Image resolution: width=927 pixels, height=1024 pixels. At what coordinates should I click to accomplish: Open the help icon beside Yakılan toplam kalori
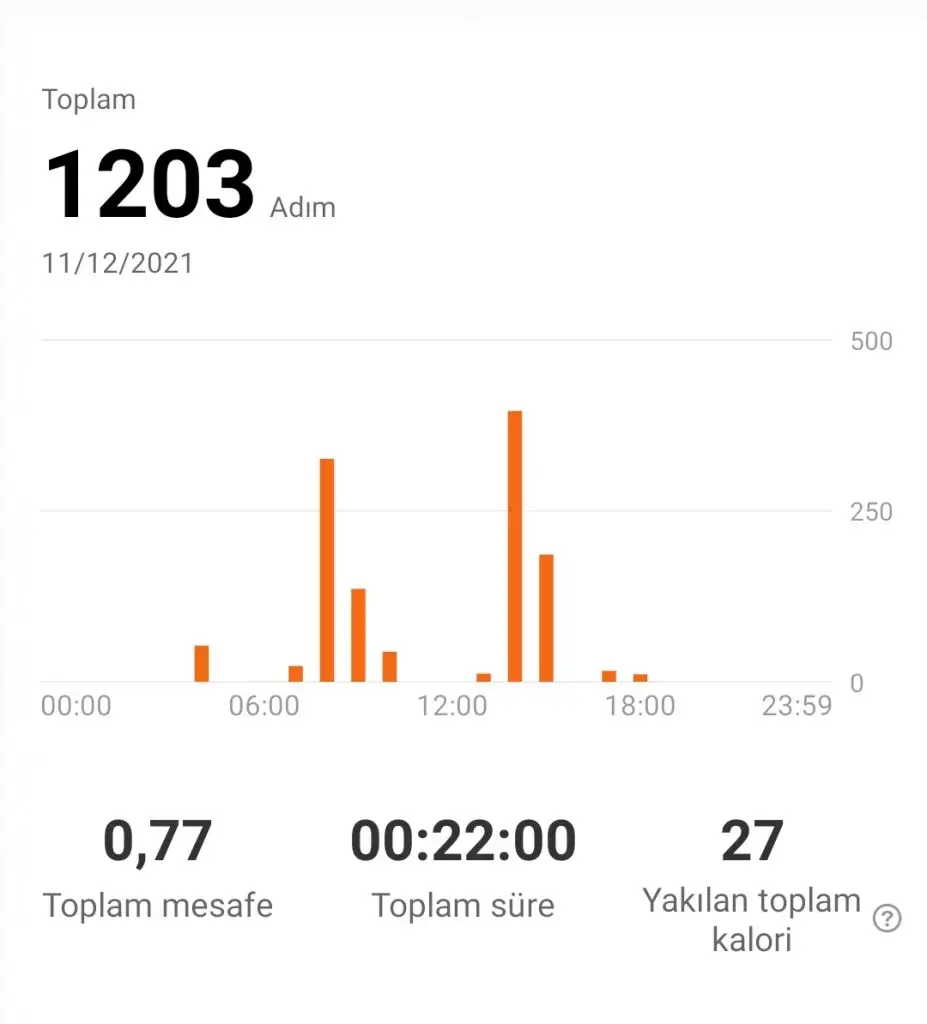click(x=886, y=919)
